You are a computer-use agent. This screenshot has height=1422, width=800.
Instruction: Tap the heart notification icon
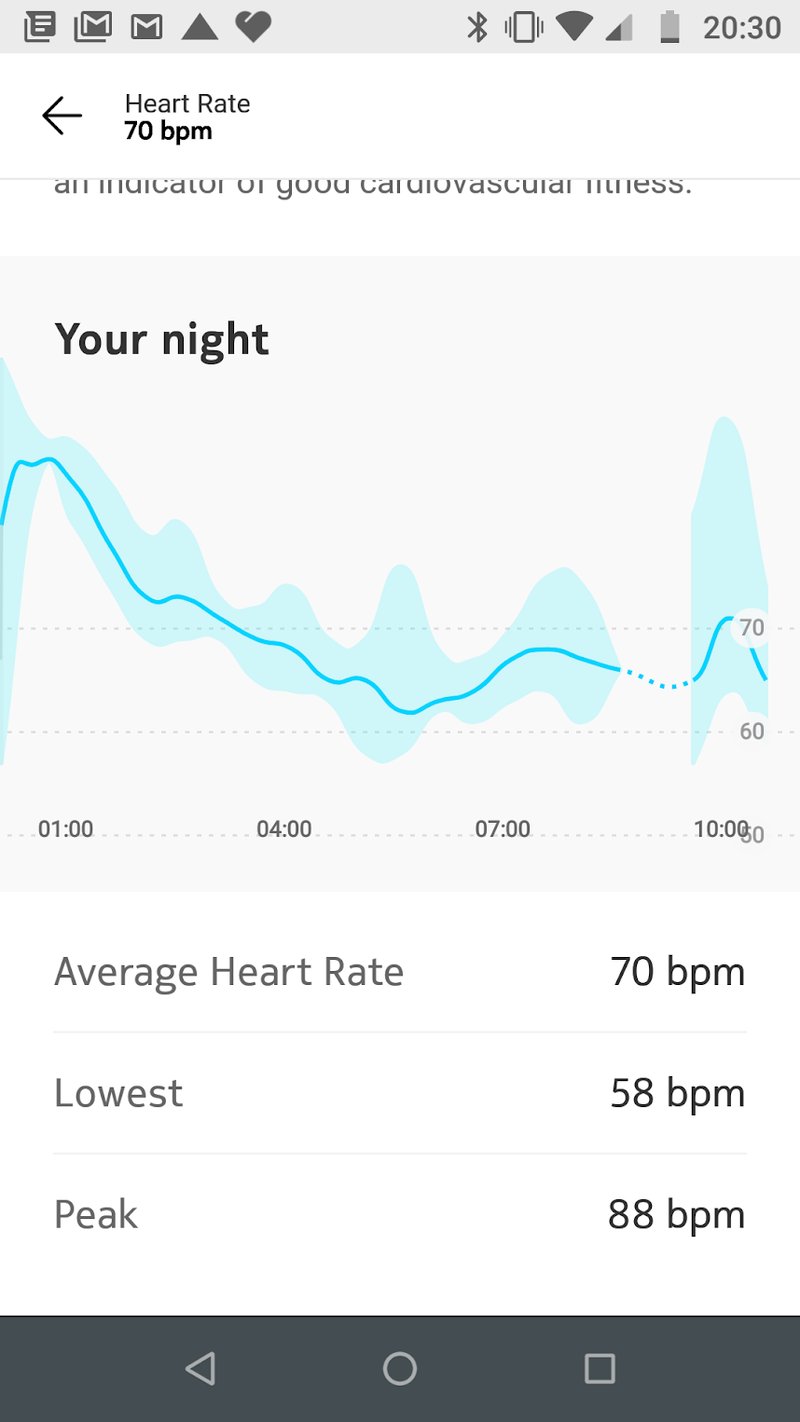tap(252, 27)
